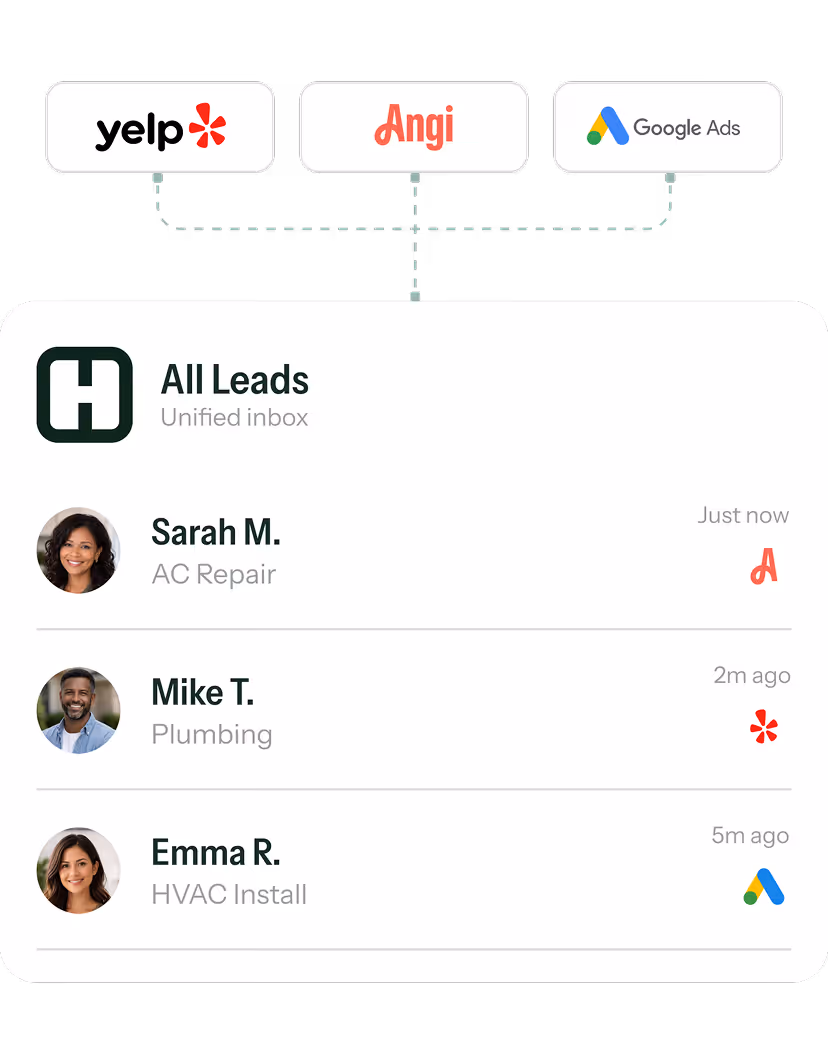Select the Google Ads icon on Emma's lead

tap(764, 886)
